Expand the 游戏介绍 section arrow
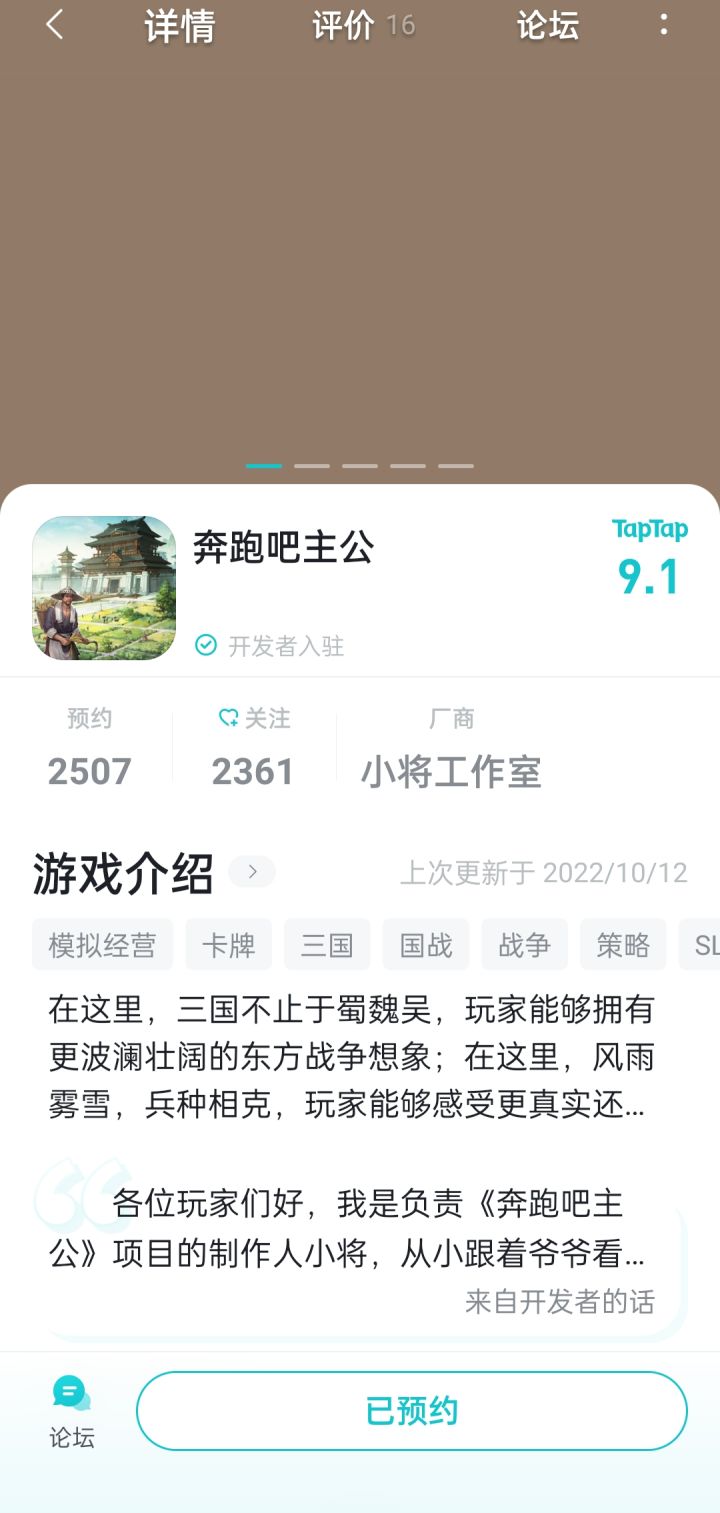This screenshot has width=720, height=1513. pos(251,872)
